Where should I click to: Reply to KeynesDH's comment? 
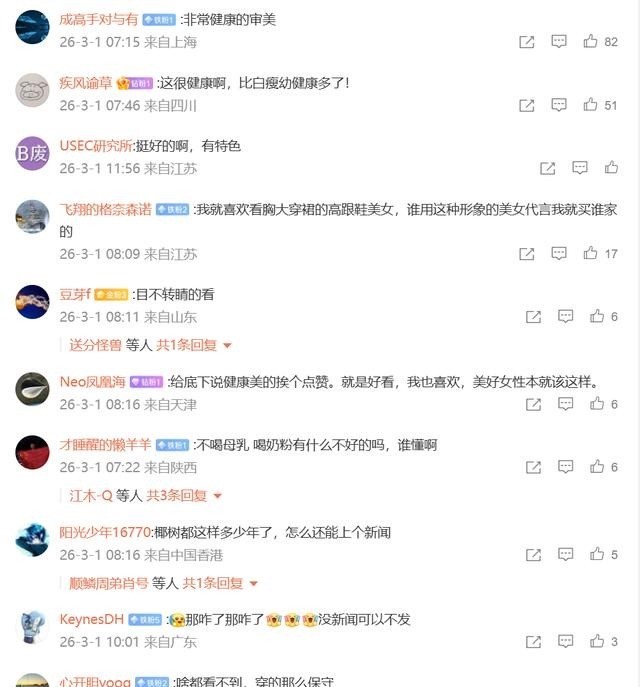click(566, 641)
